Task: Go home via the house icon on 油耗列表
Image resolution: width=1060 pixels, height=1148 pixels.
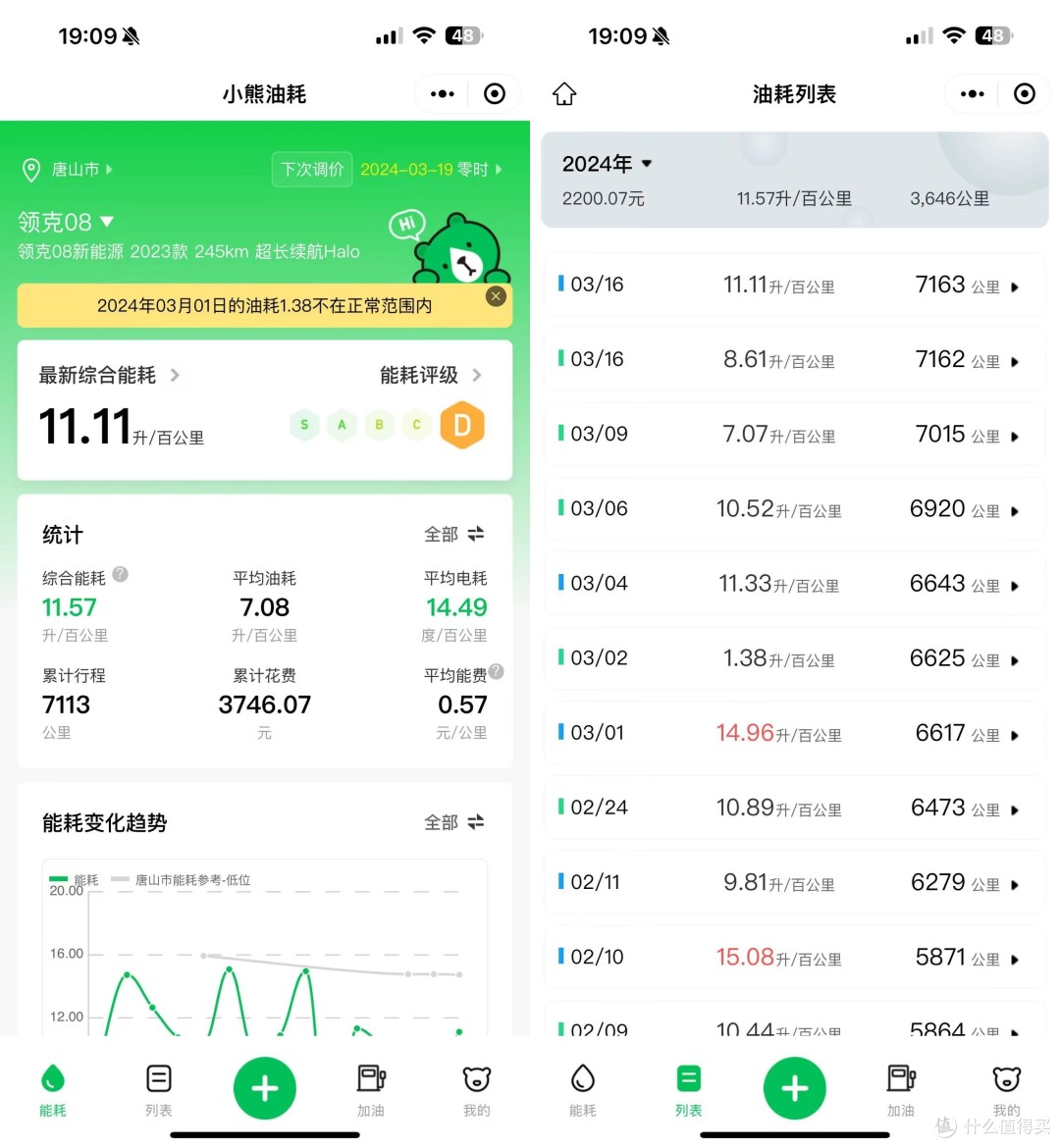Action: 564,94
